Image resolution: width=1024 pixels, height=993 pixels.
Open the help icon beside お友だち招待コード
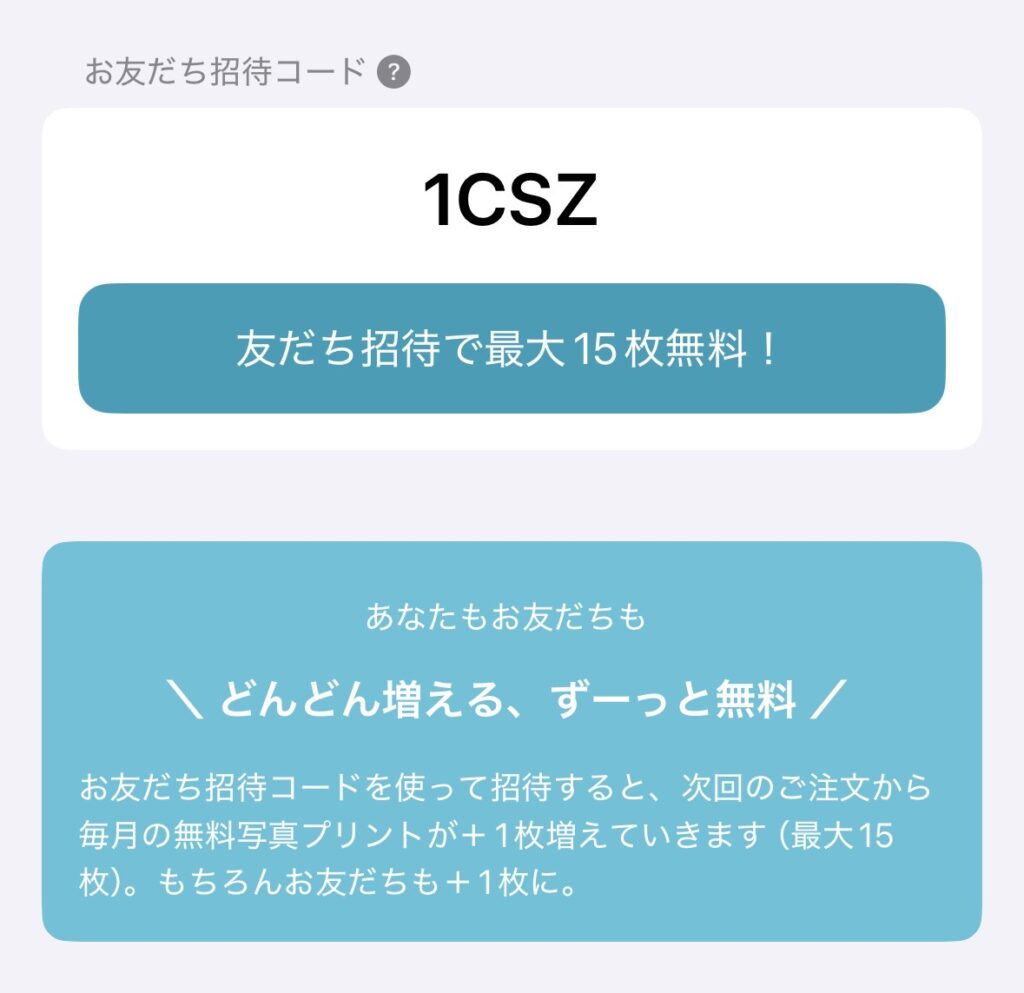[394, 73]
